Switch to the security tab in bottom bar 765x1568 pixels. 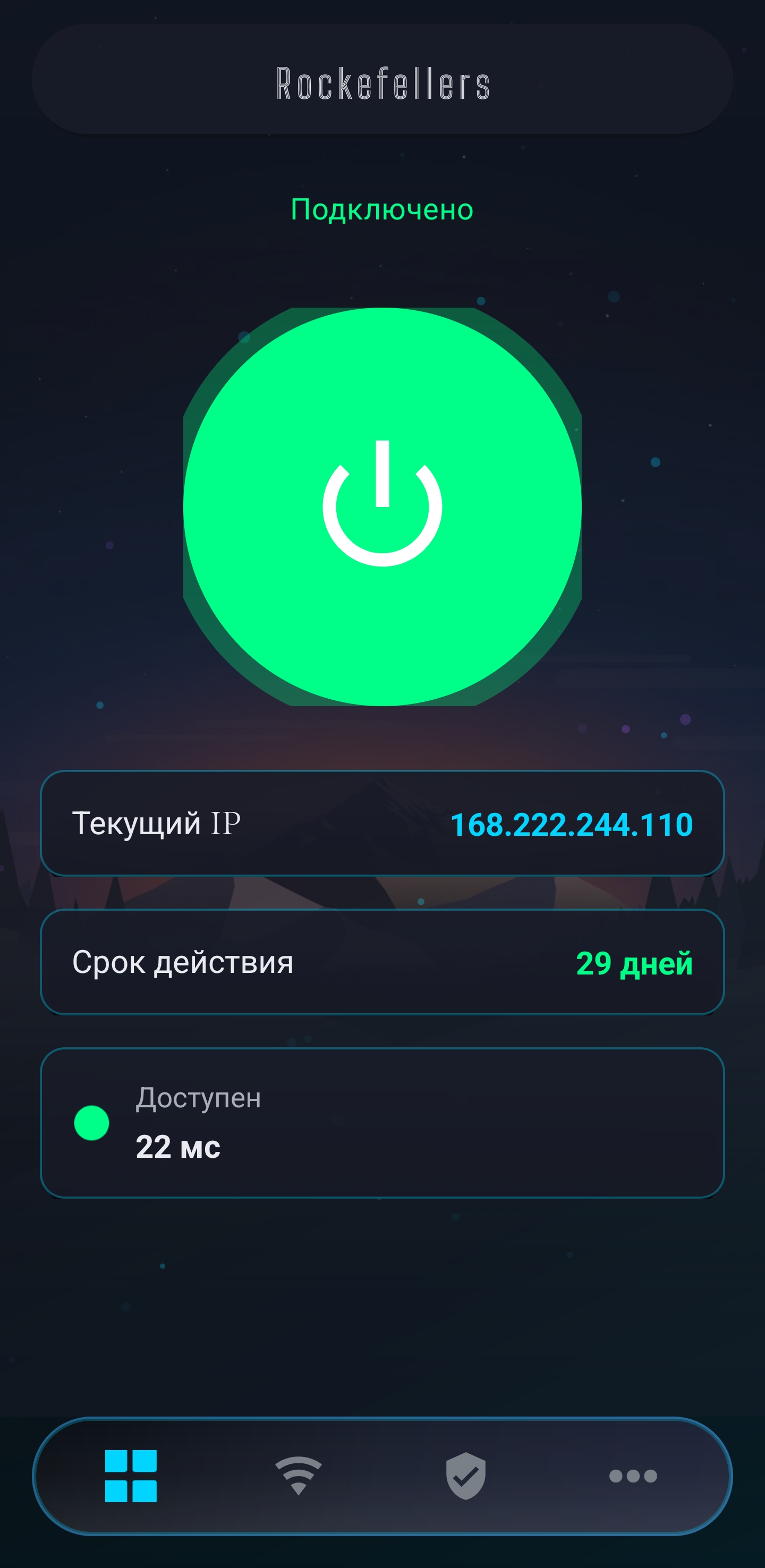[466, 1476]
